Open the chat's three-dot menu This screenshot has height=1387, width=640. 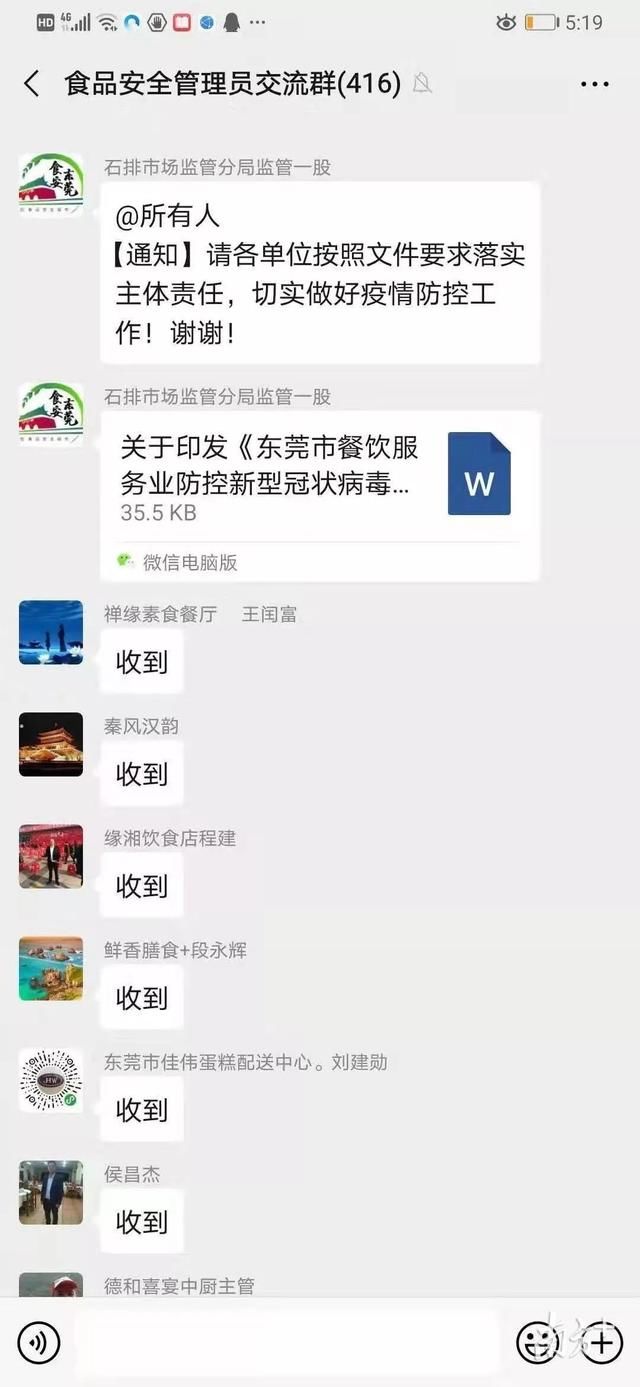click(595, 84)
